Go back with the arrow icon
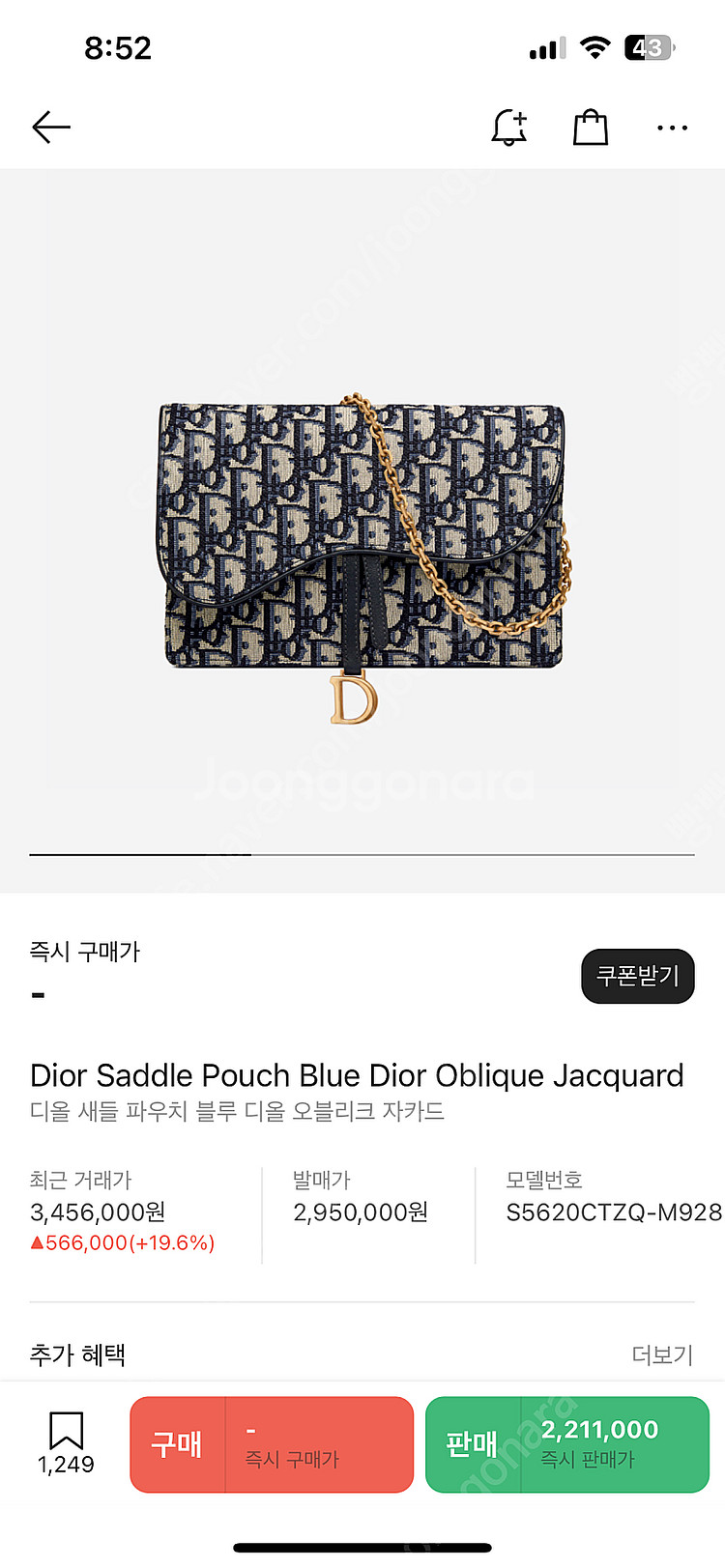The height and width of the screenshot is (1568, 725). coord(51,127)
